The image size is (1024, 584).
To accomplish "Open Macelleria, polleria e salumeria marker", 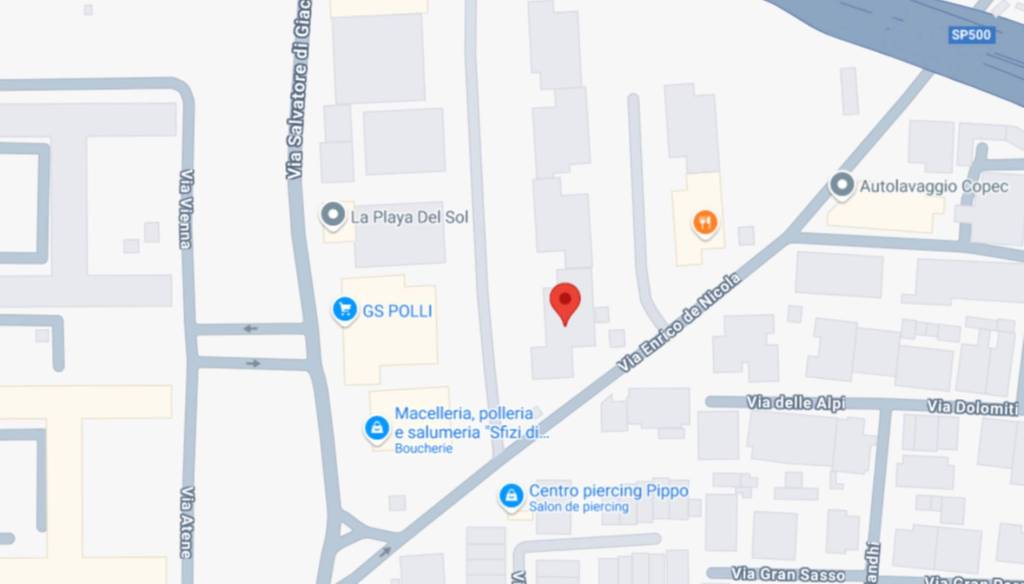I will (x=377, y=429).
